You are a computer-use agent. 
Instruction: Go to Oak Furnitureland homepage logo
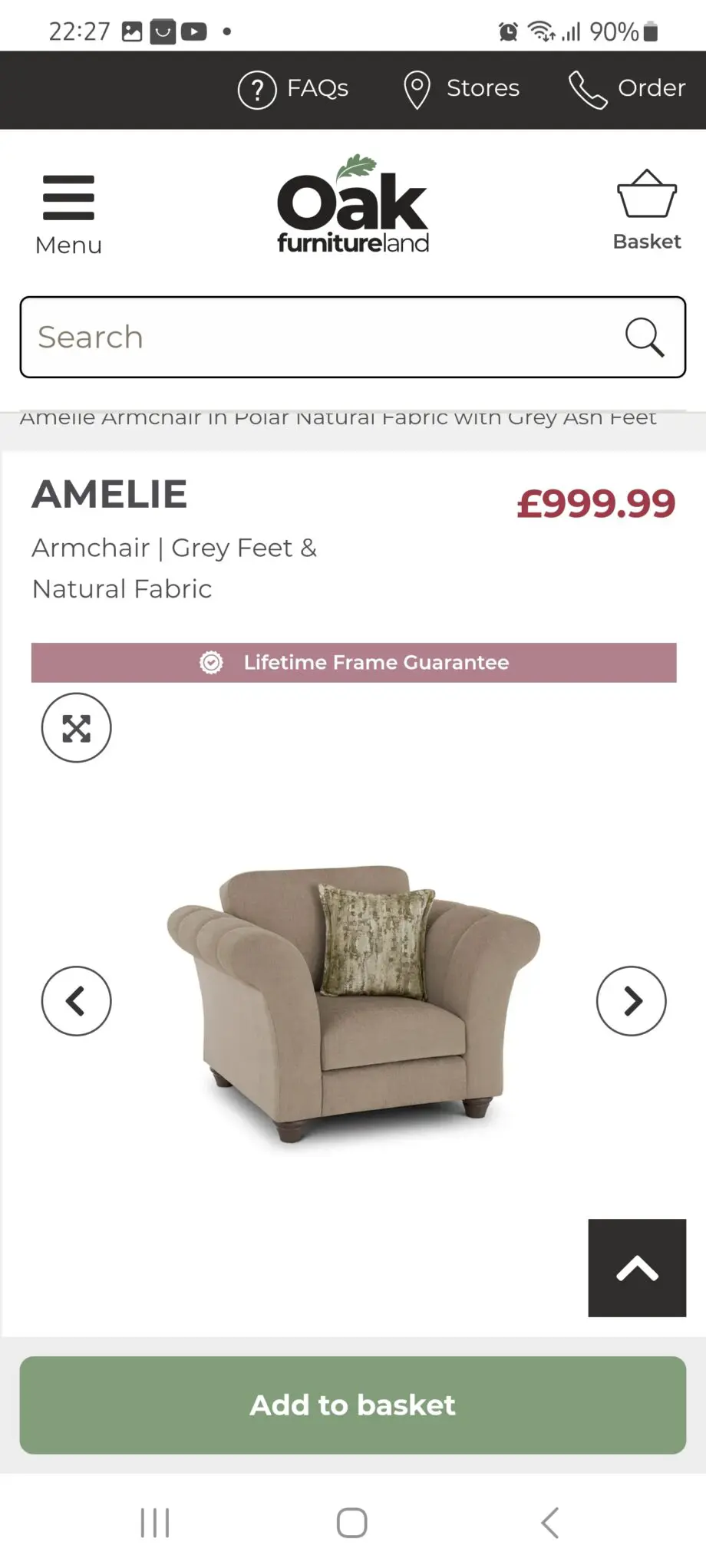pyautogui.click(x=353, y=205)
